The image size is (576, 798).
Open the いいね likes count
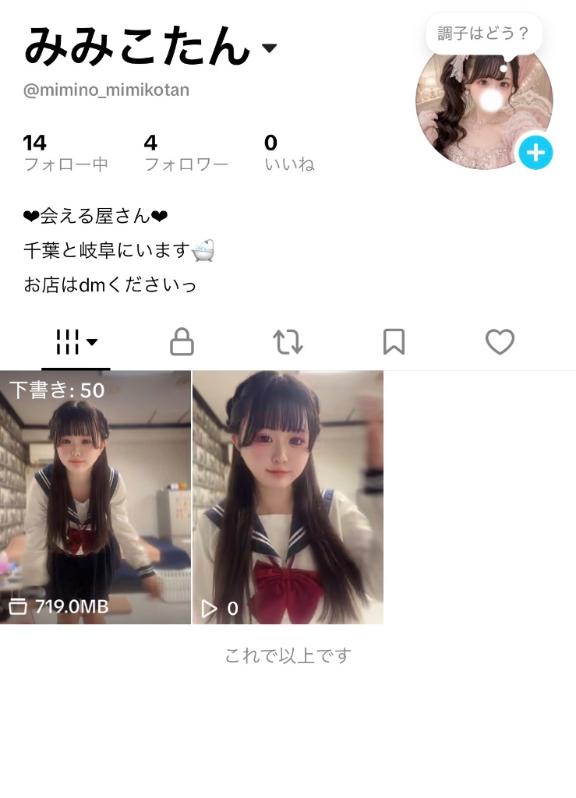[289, 153]
